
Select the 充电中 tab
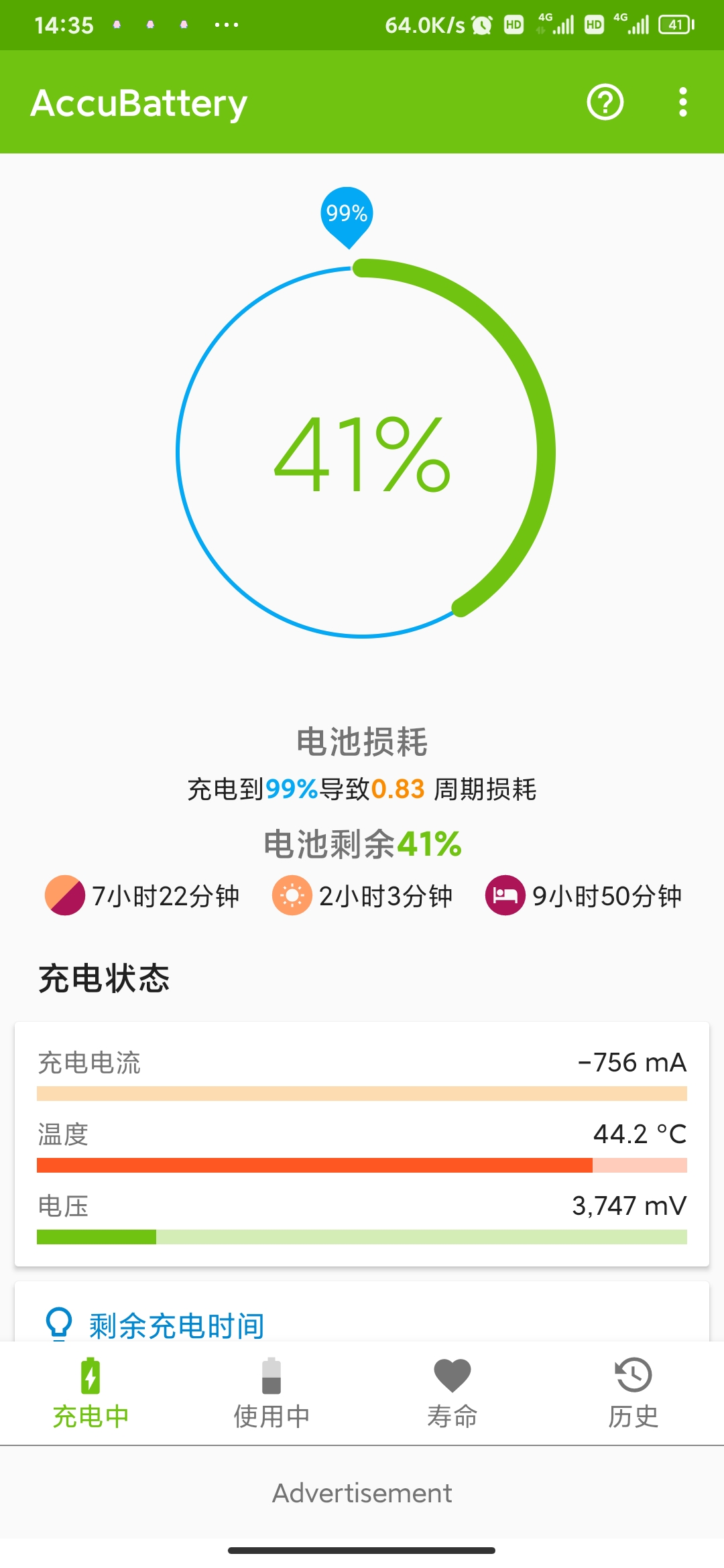tap(90, 1393)
